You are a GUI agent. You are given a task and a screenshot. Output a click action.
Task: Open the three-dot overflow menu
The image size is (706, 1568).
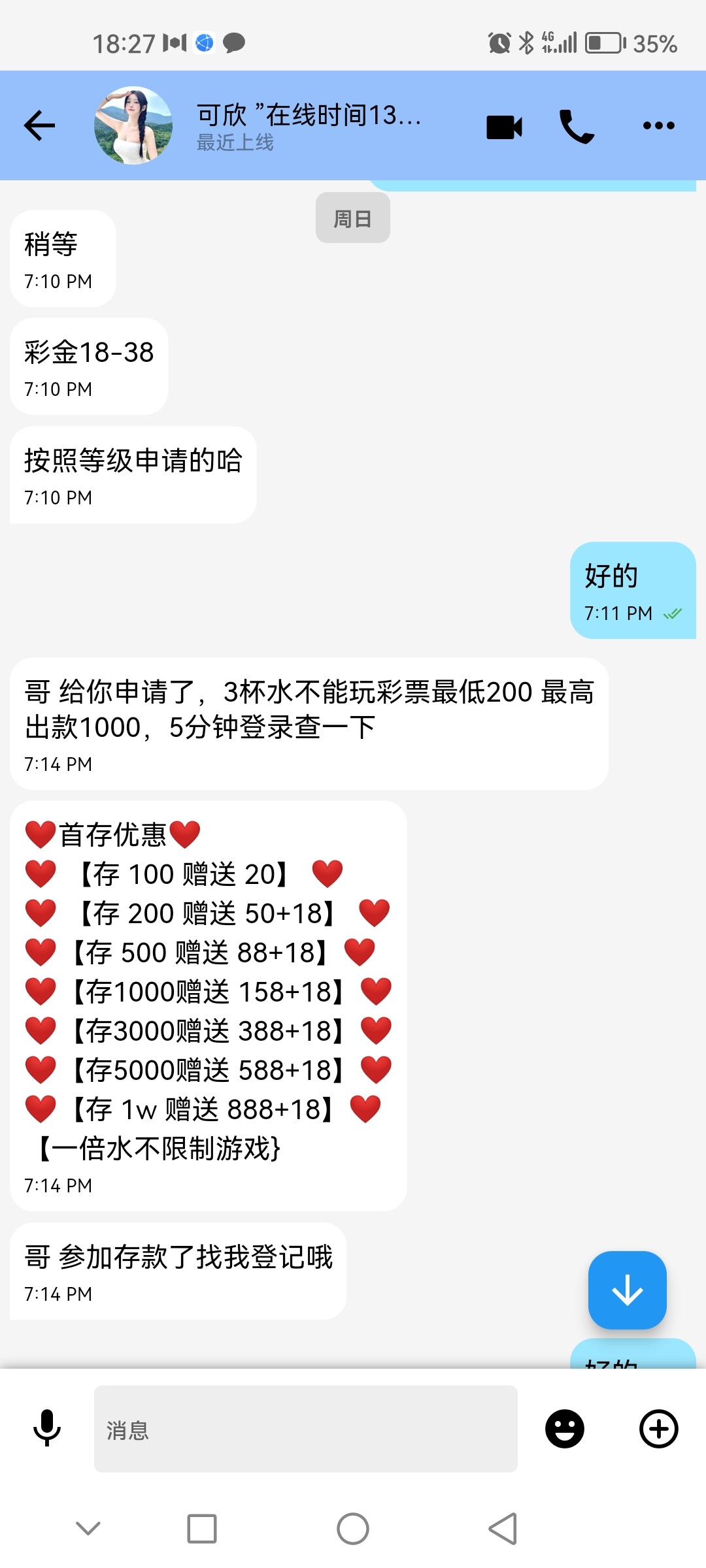coord(658,125)
